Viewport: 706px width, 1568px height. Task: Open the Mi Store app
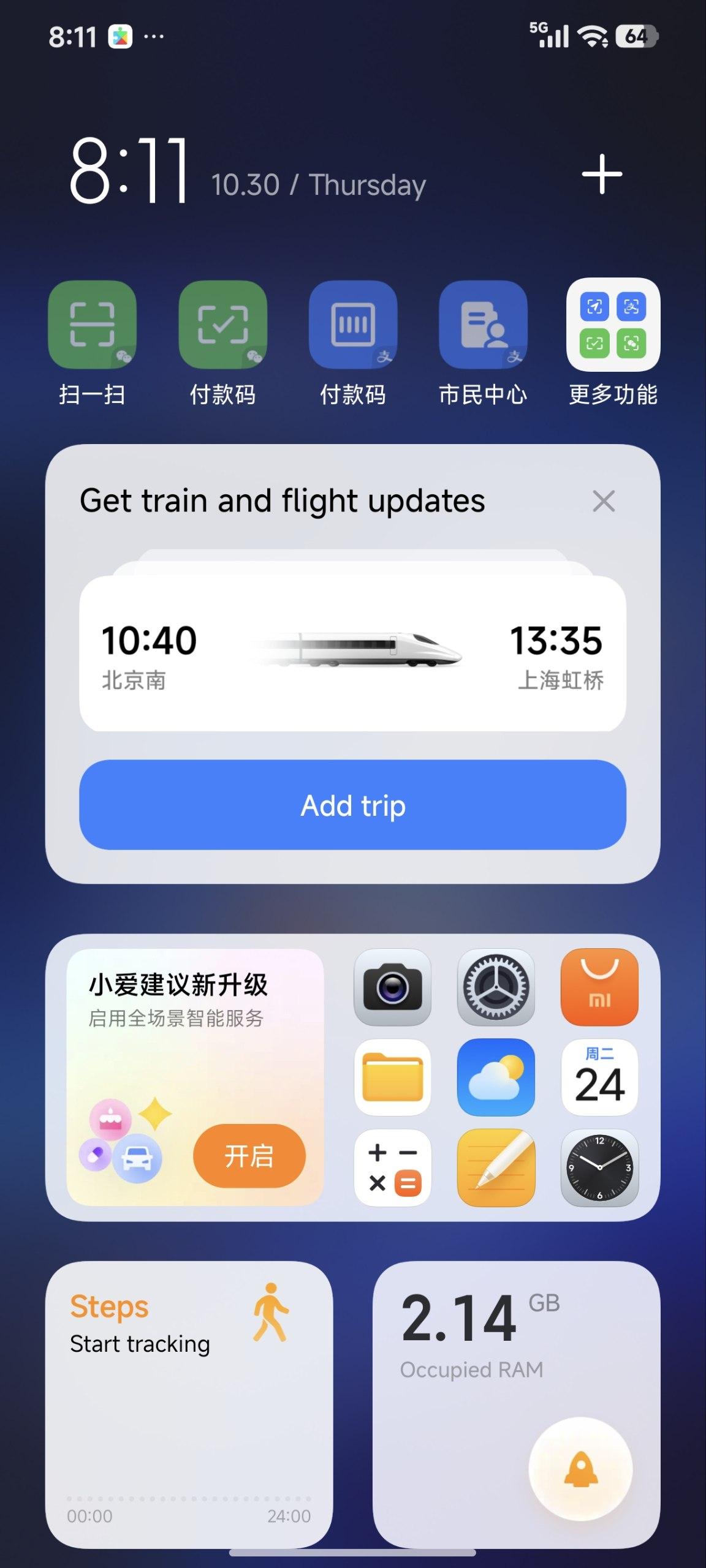pyautogui.click(x=599, y=987)
